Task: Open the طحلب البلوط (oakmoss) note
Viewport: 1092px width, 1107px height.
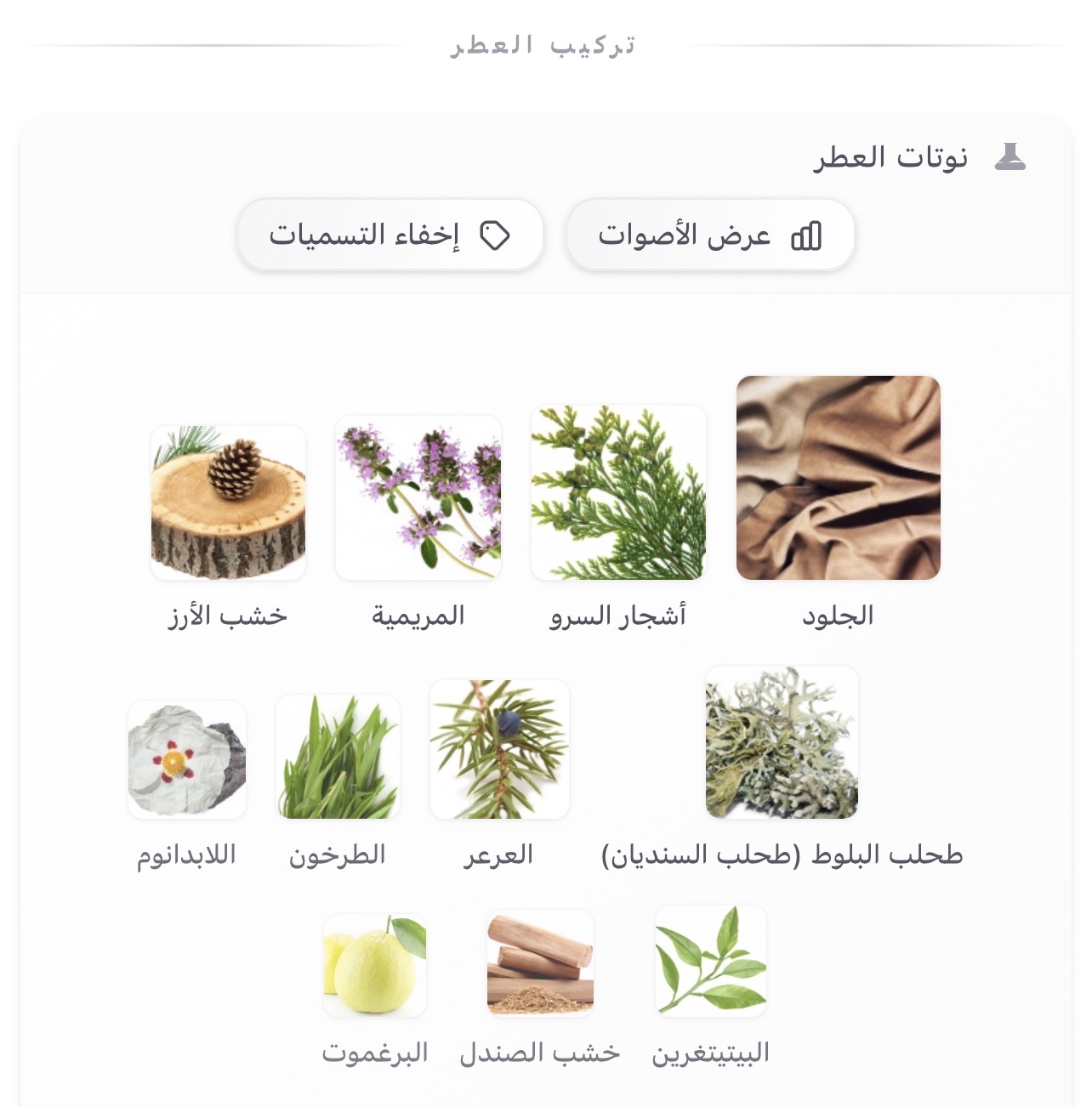Action: (782, 743)
